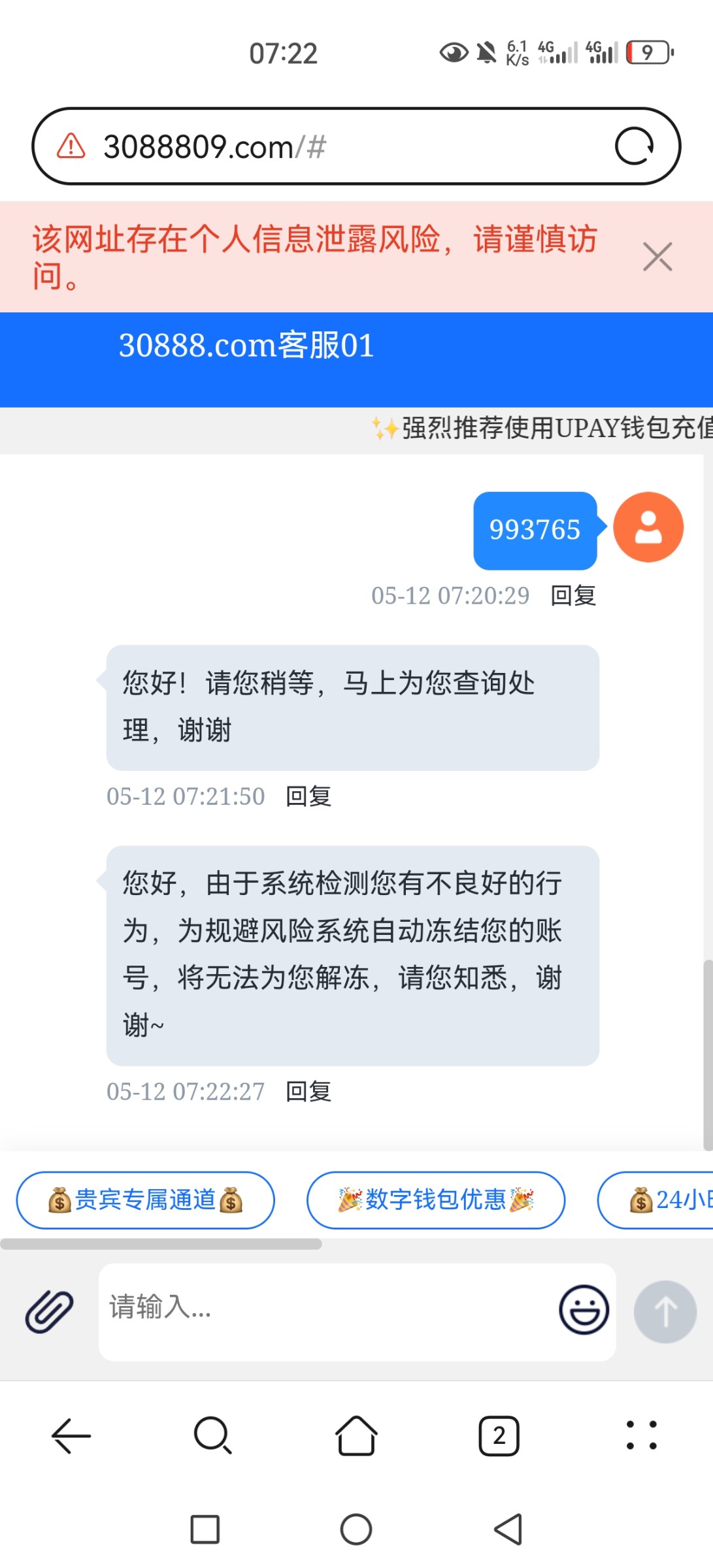This screenshot has height=1568, width=713.
Task: Click the send message arrow button
Action: (x=665, y=1312)
